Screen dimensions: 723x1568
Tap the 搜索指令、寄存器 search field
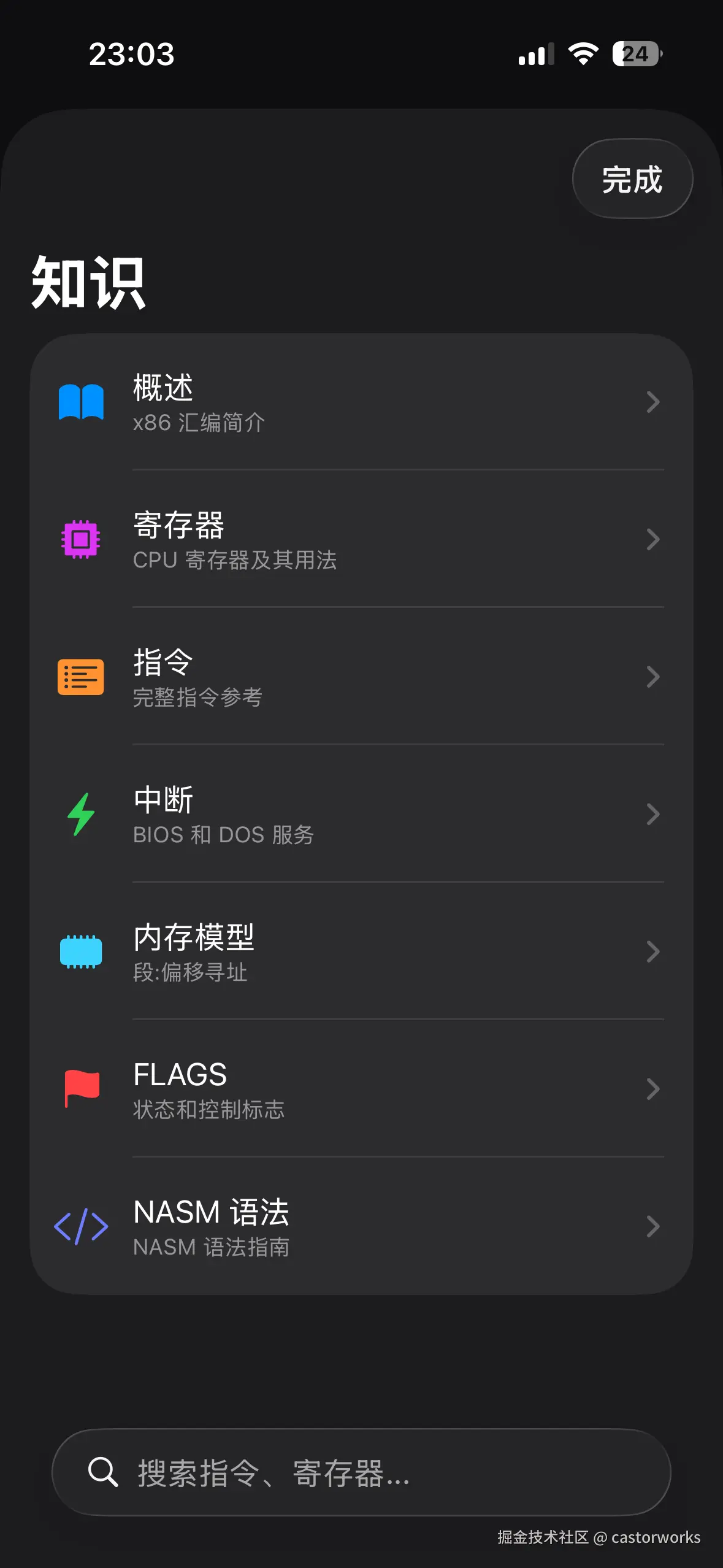click(361, 1472)
